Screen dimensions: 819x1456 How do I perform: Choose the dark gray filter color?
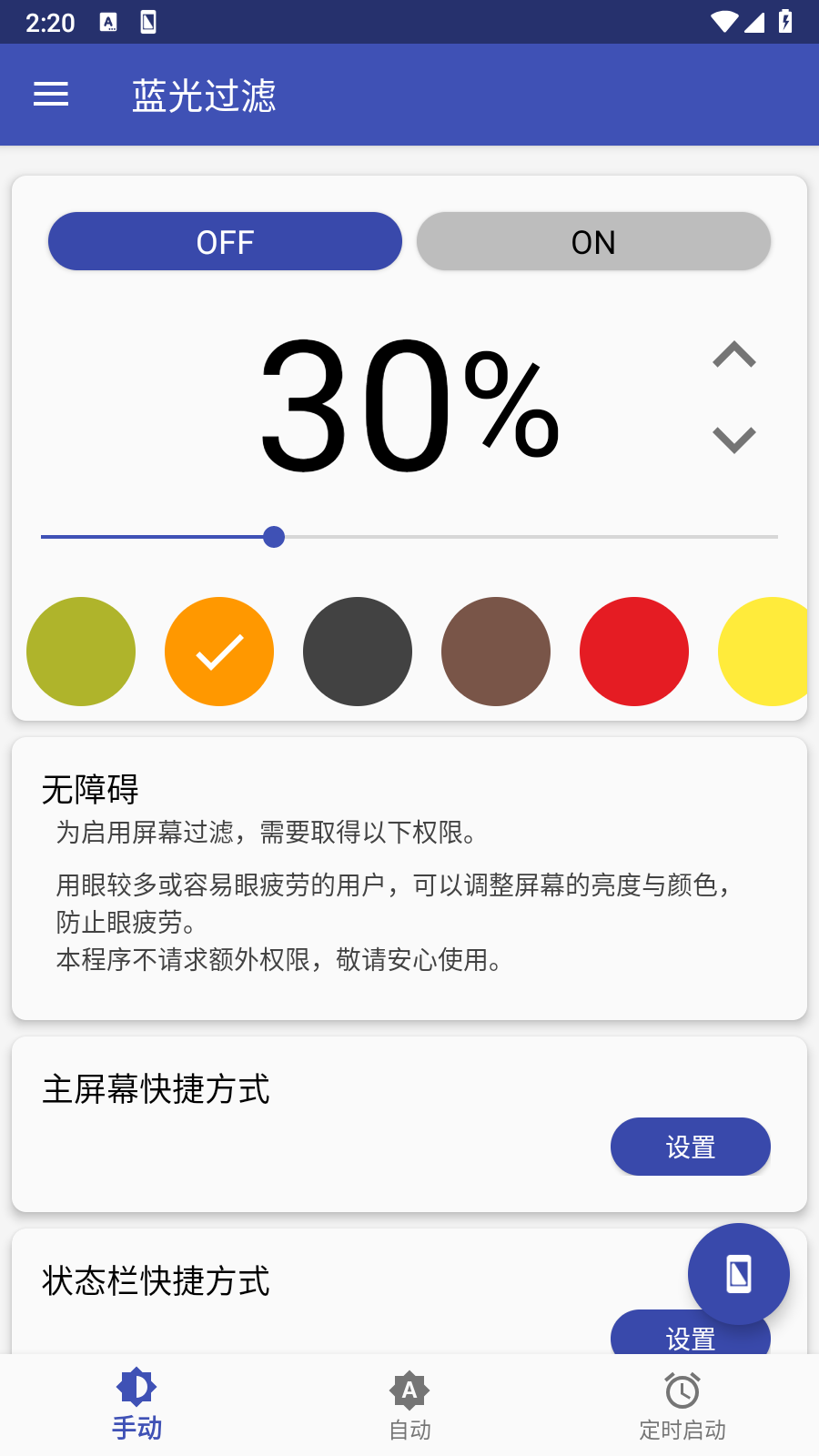coord(358,652)
